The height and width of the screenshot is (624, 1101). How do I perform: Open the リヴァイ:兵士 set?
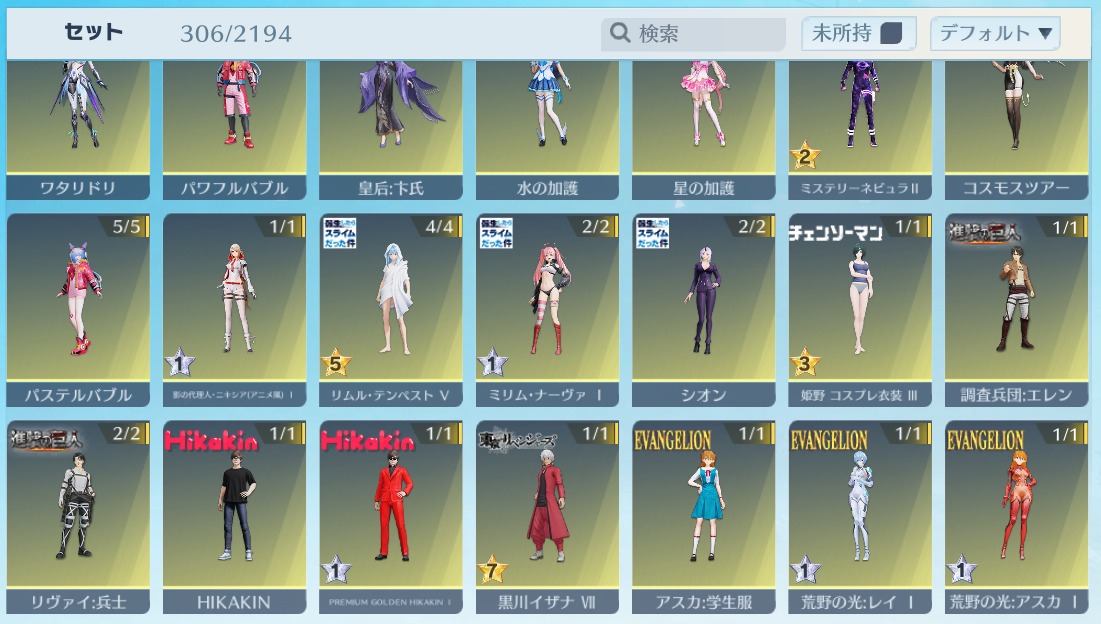point(77,515)
